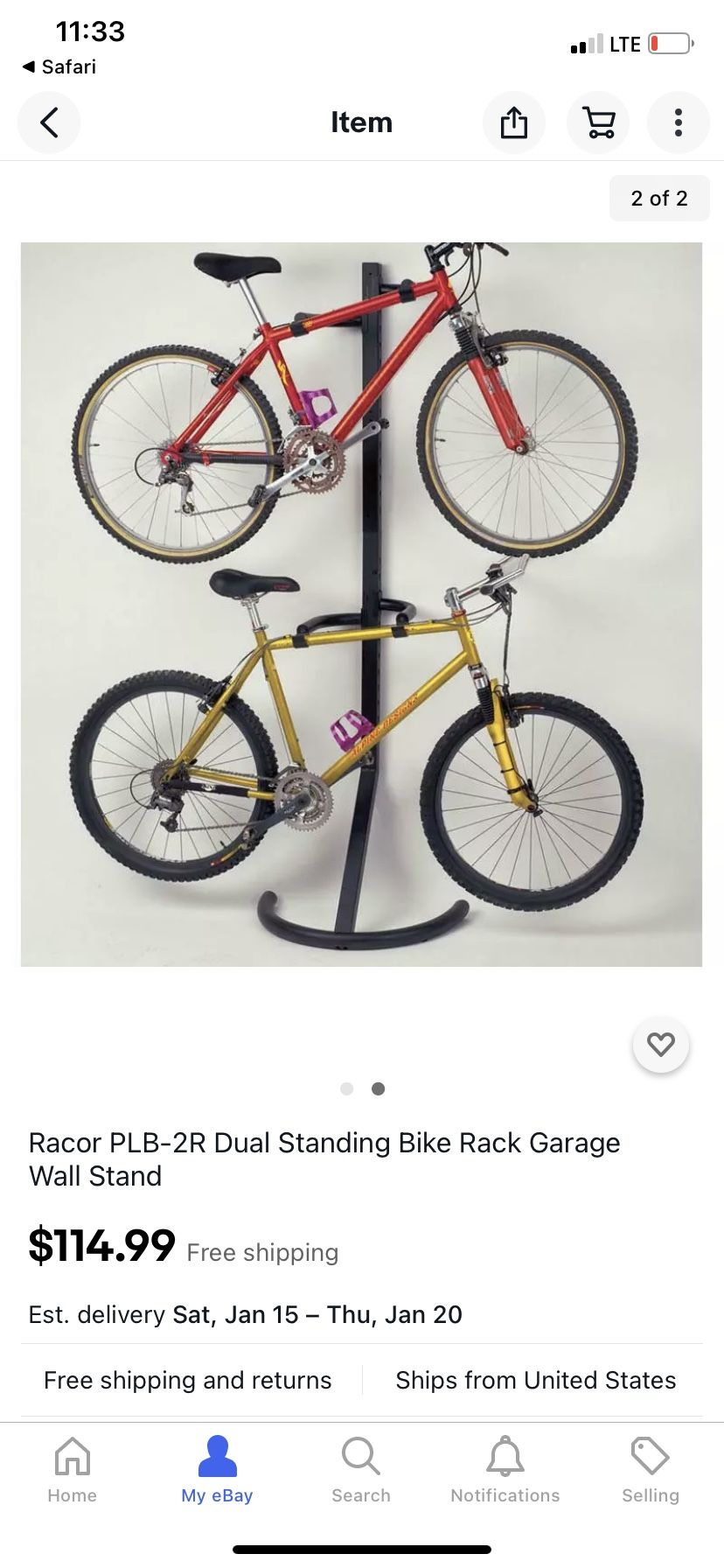Open the bike rack product photo

click(361, 605)
